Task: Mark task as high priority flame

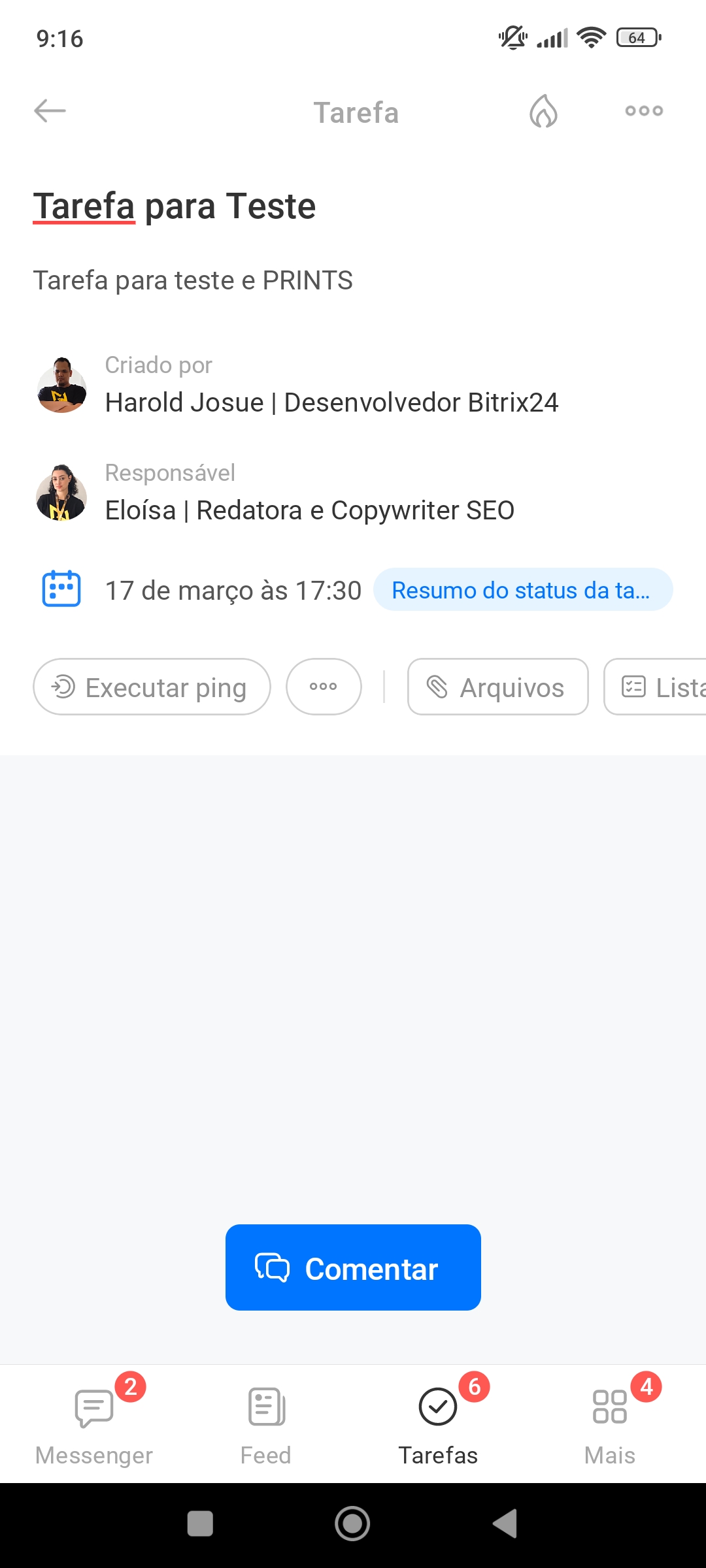Action: [543, 111]
